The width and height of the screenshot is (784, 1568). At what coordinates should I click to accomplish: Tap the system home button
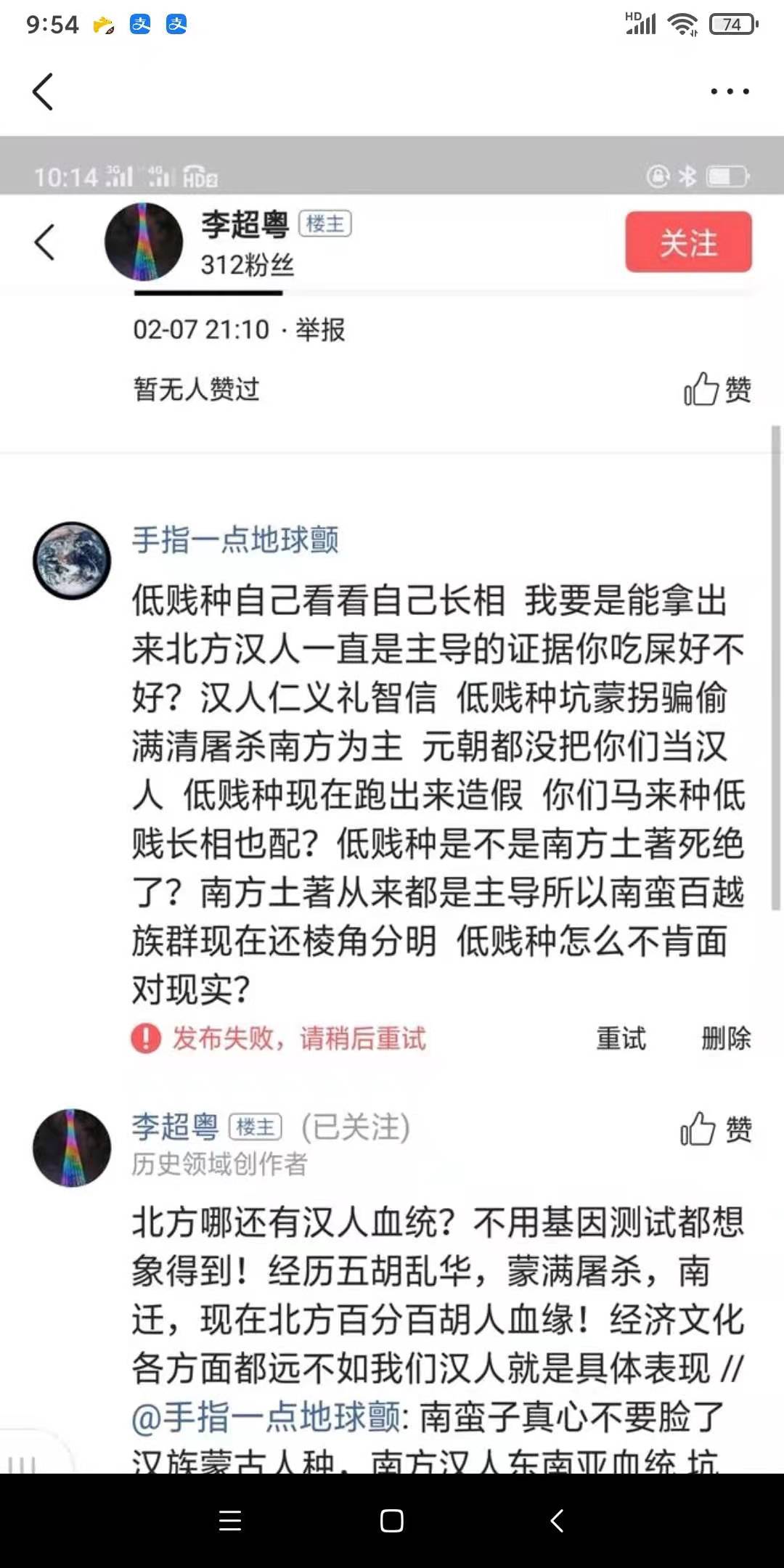click(392, 1521)
